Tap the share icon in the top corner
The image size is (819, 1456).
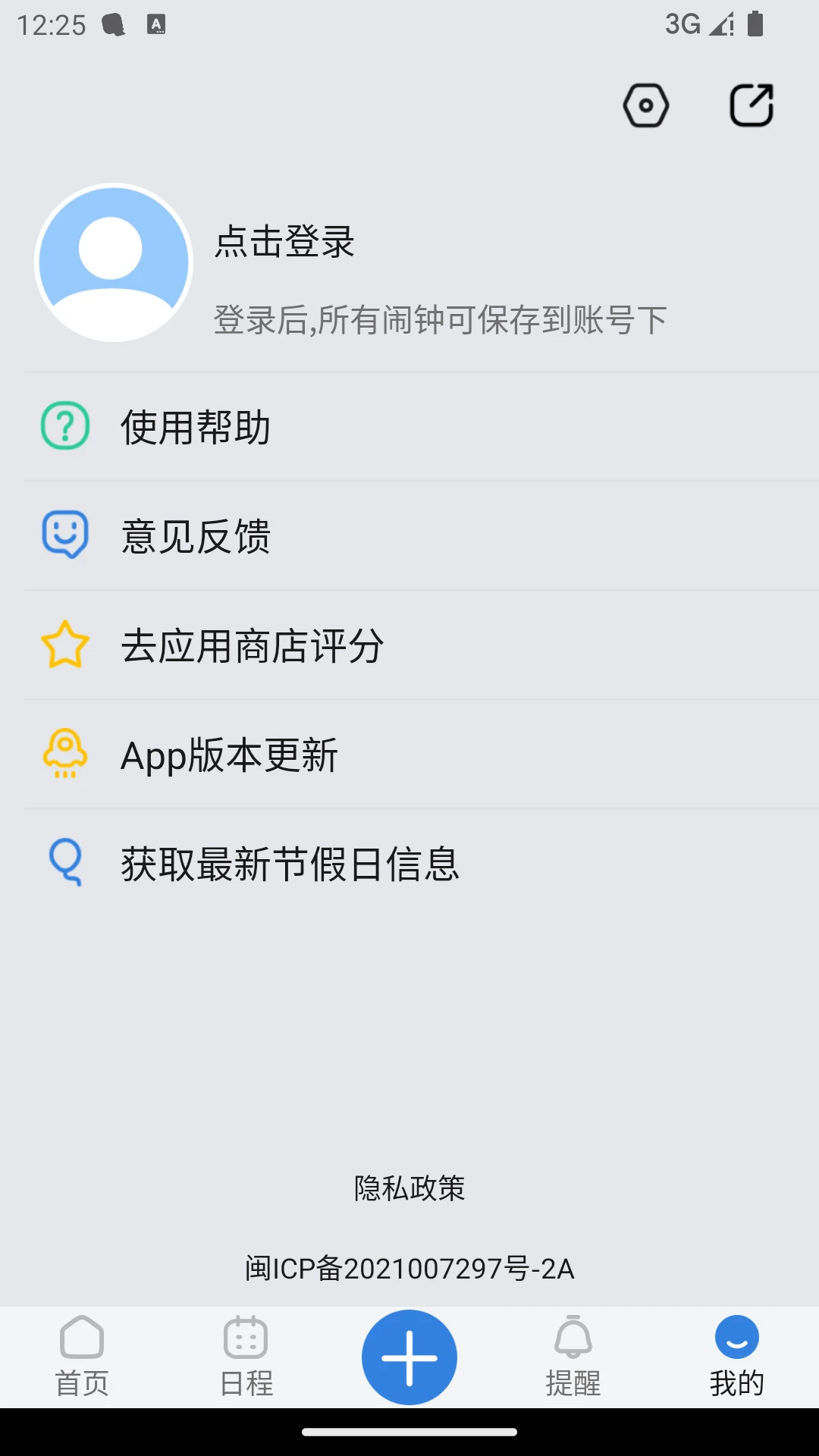[x=750, y=105]
